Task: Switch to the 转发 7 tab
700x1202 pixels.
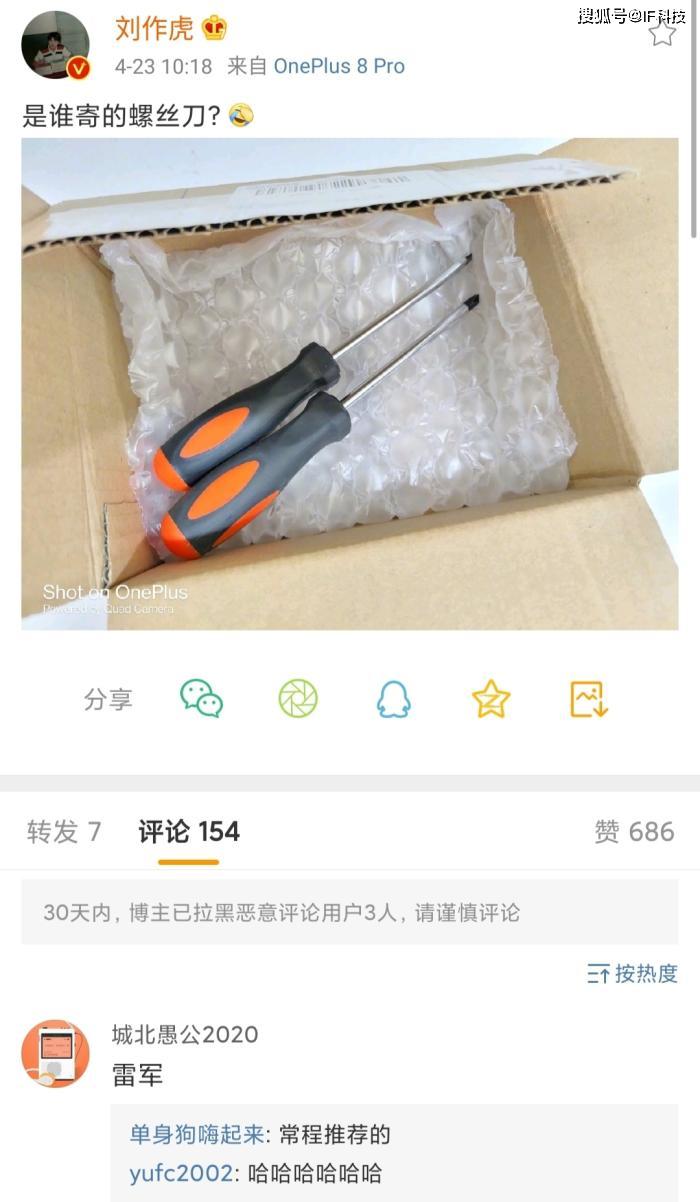Action: pyautogui.click(x=64, y=832)
